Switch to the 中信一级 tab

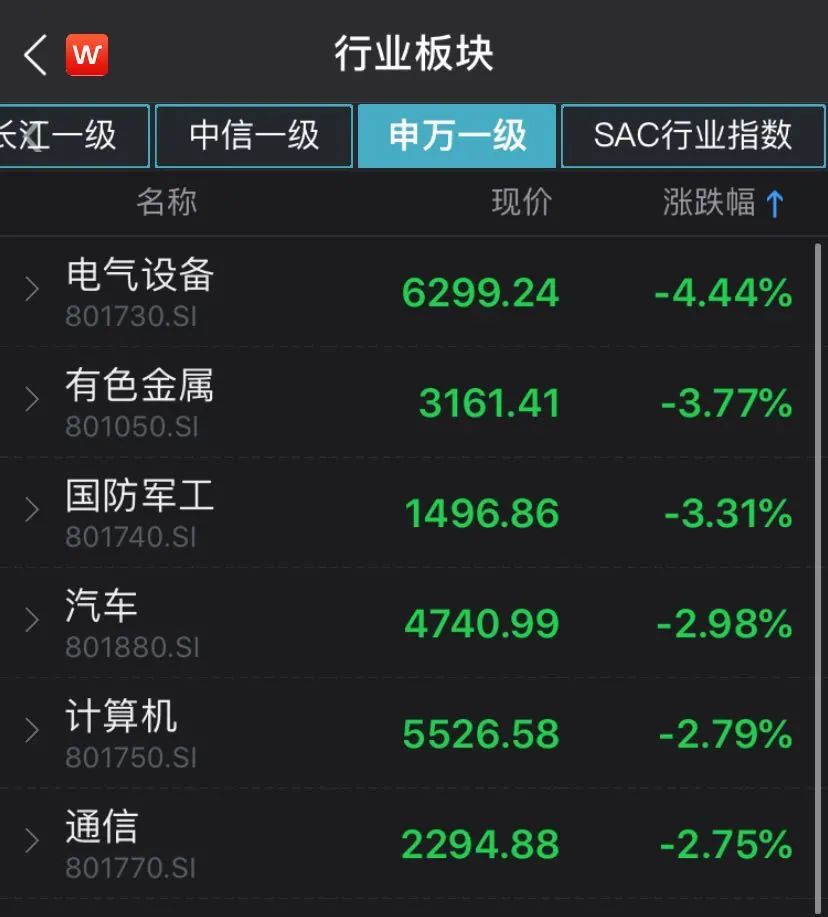(254, 136)
